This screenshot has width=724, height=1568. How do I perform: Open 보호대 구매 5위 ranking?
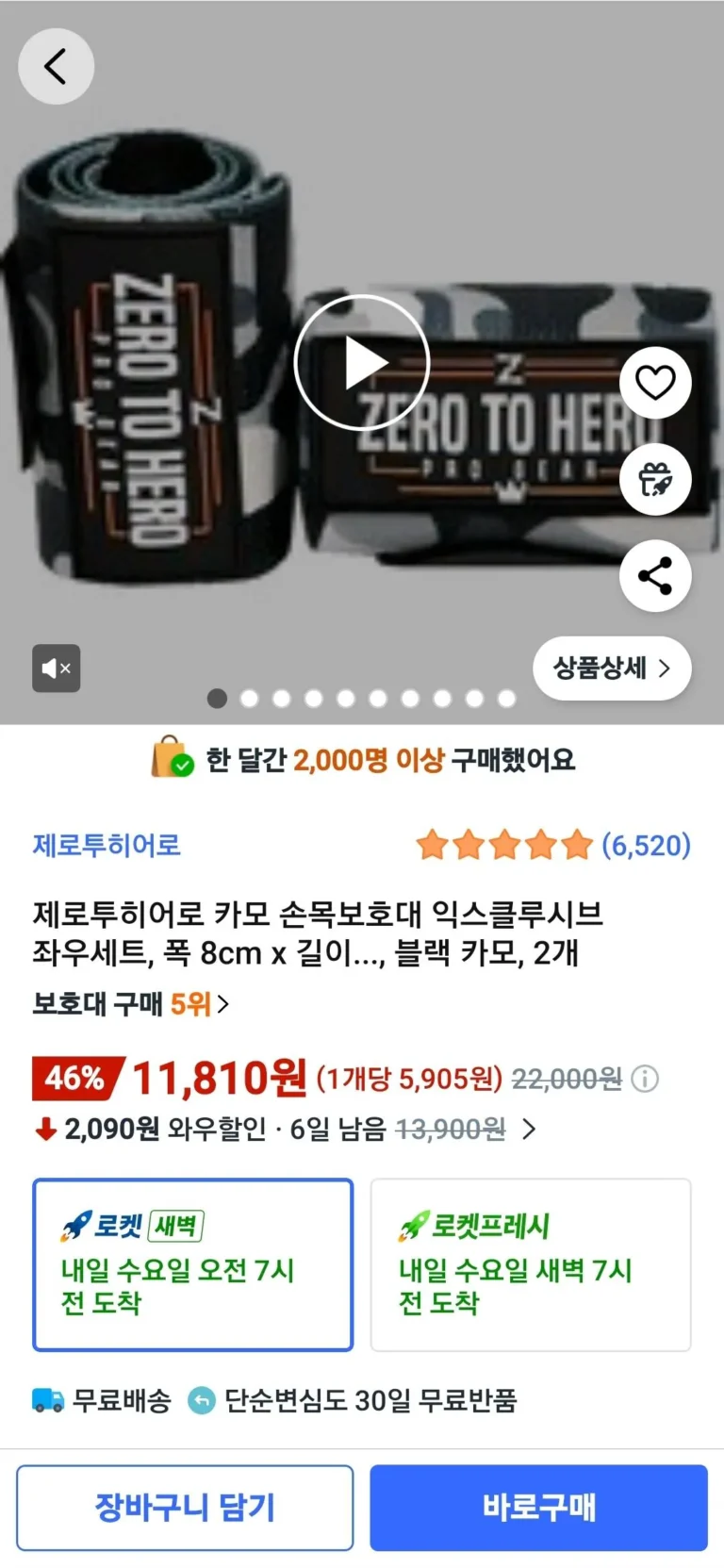click(131, 1004)
